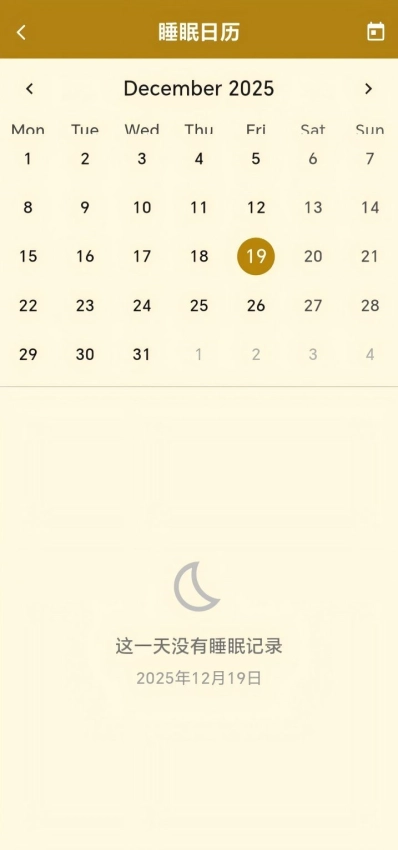Image resolution: width=398 pixels, height=850 pixels.
Task: Pick December 28
Action: [x=370, y=306]
